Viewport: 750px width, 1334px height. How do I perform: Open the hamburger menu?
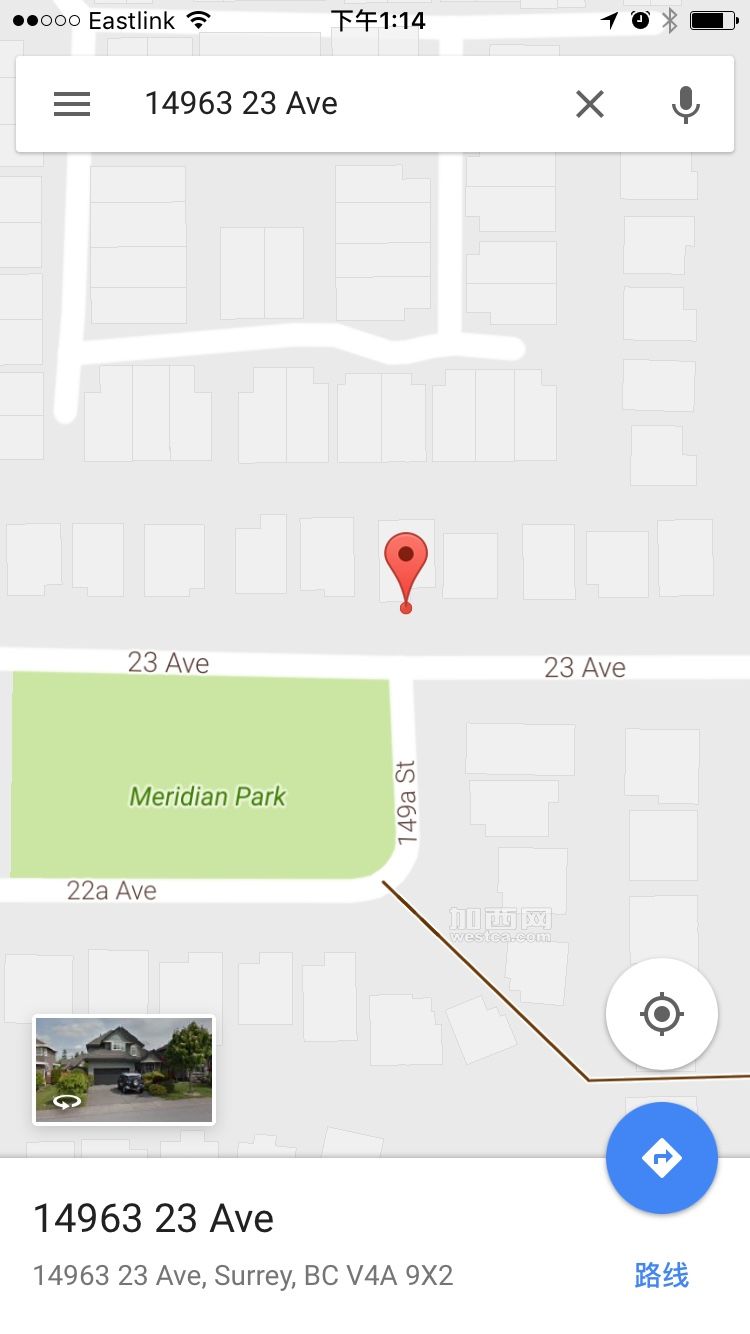click(72, 104)
